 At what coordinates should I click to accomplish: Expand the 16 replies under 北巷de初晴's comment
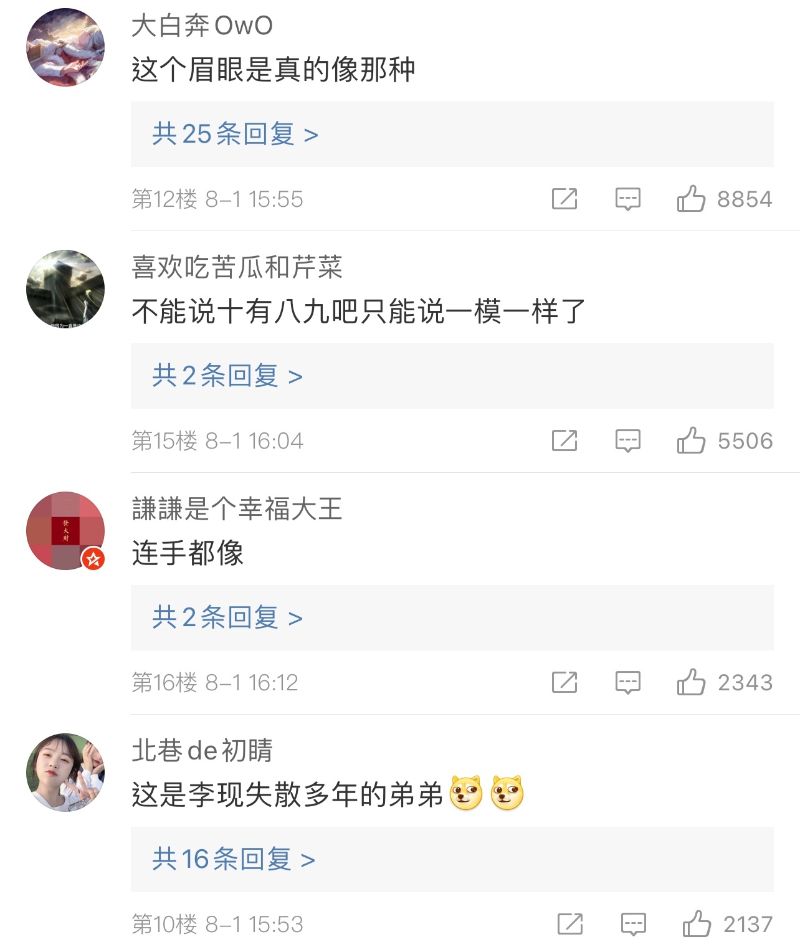coord(234,859)
